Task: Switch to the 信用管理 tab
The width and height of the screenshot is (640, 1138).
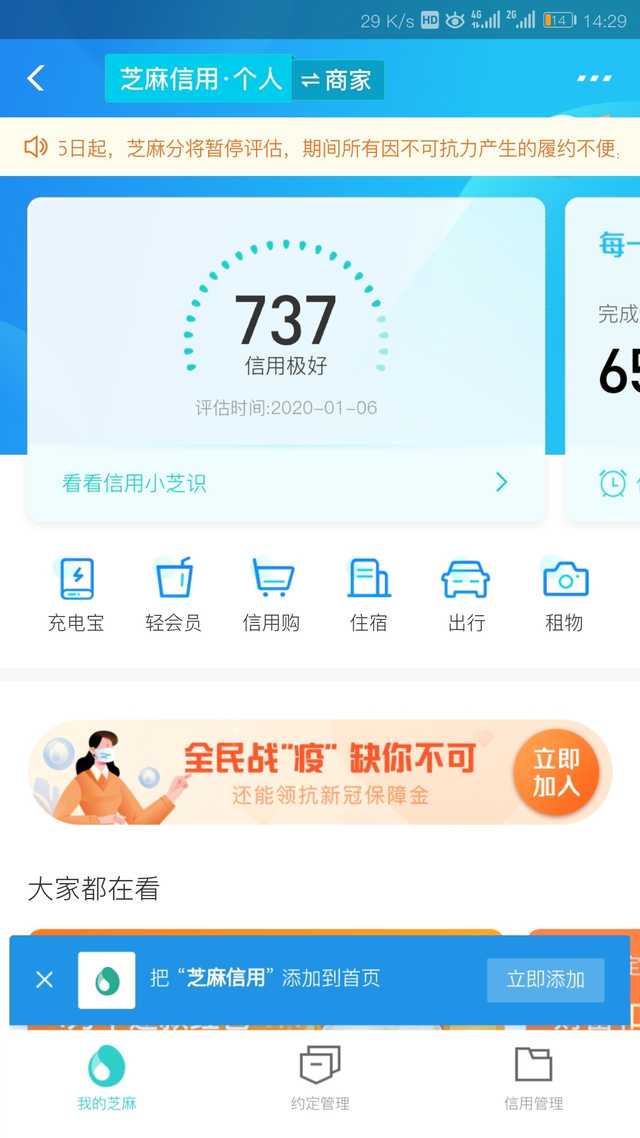Action: click(533, 1079)
